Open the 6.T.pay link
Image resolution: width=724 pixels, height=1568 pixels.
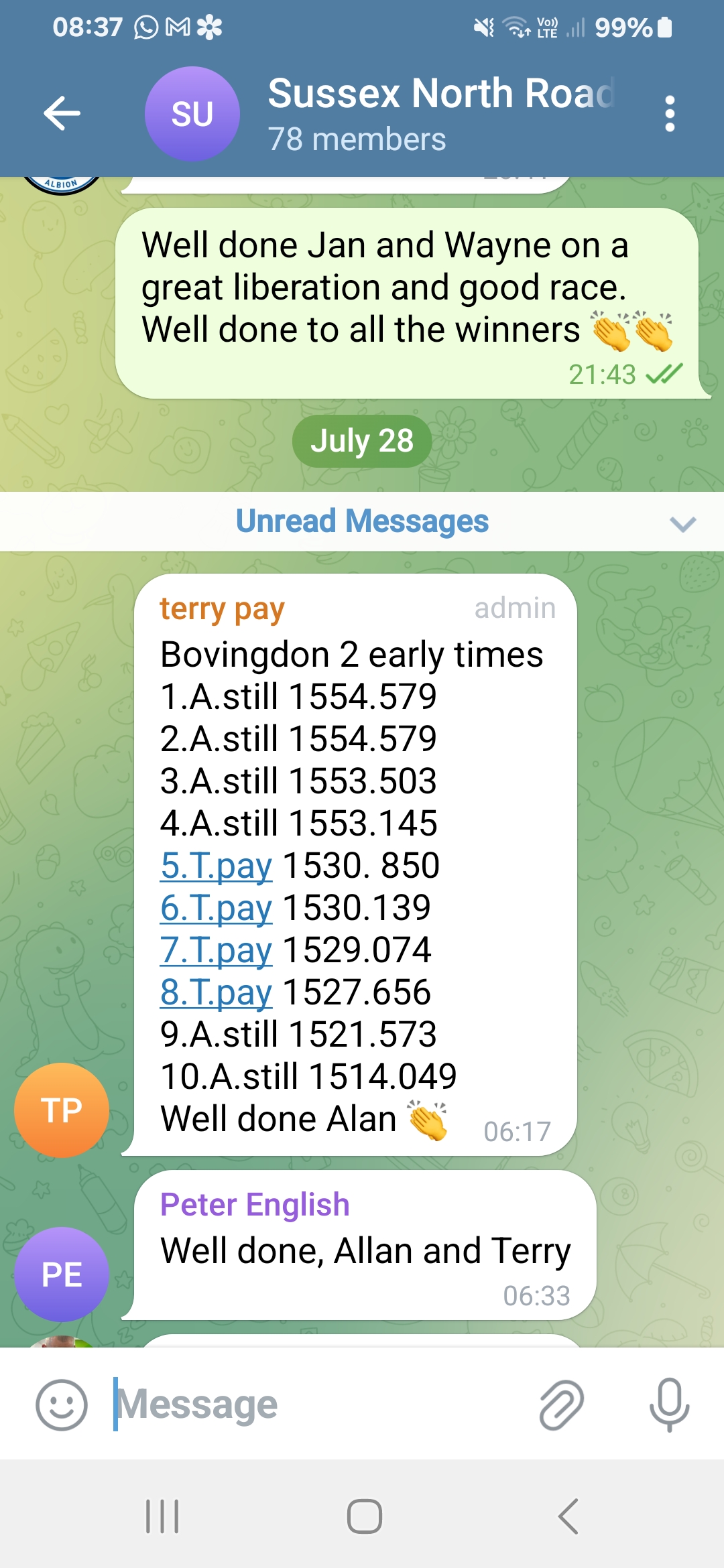[x=216, y=907]
